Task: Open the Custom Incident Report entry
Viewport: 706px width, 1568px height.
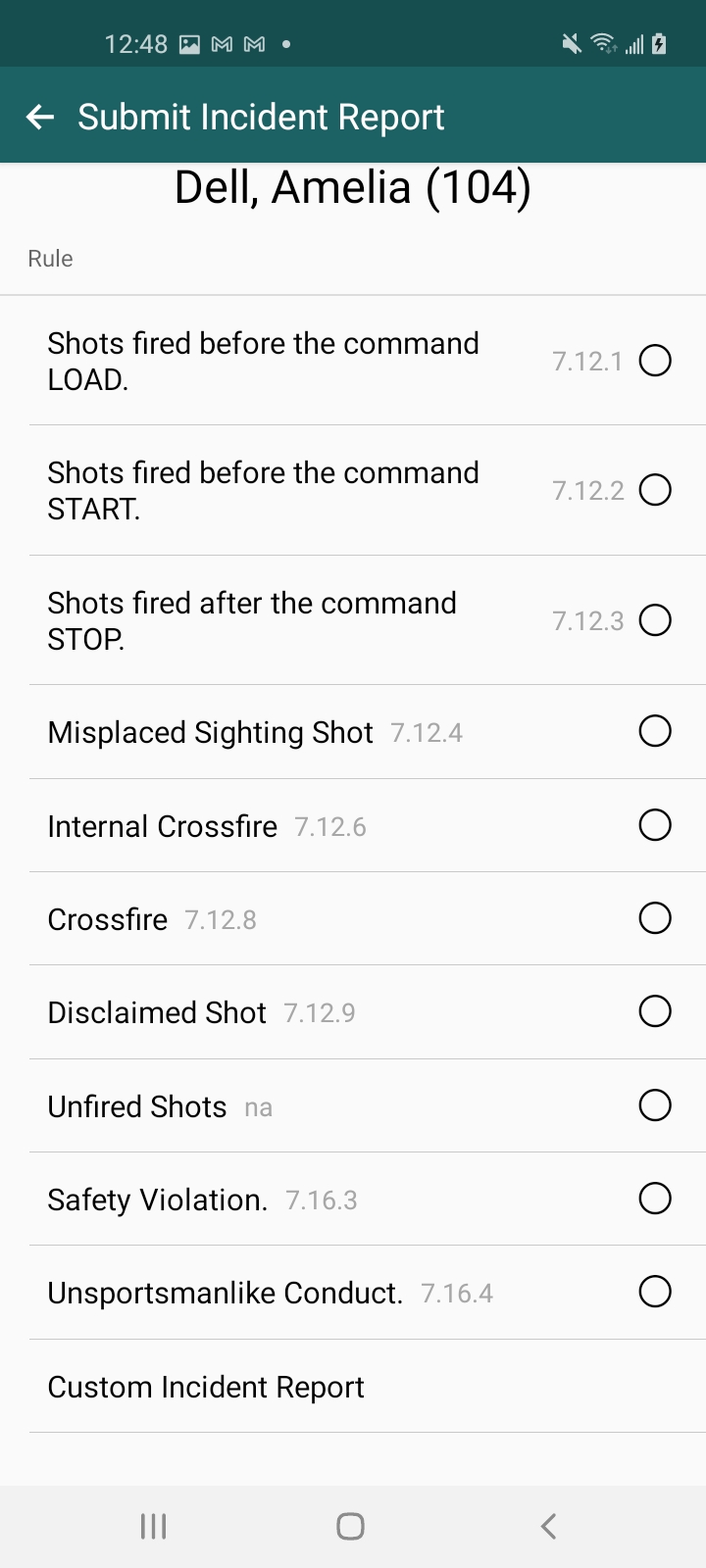Action: coord(206,1386)
